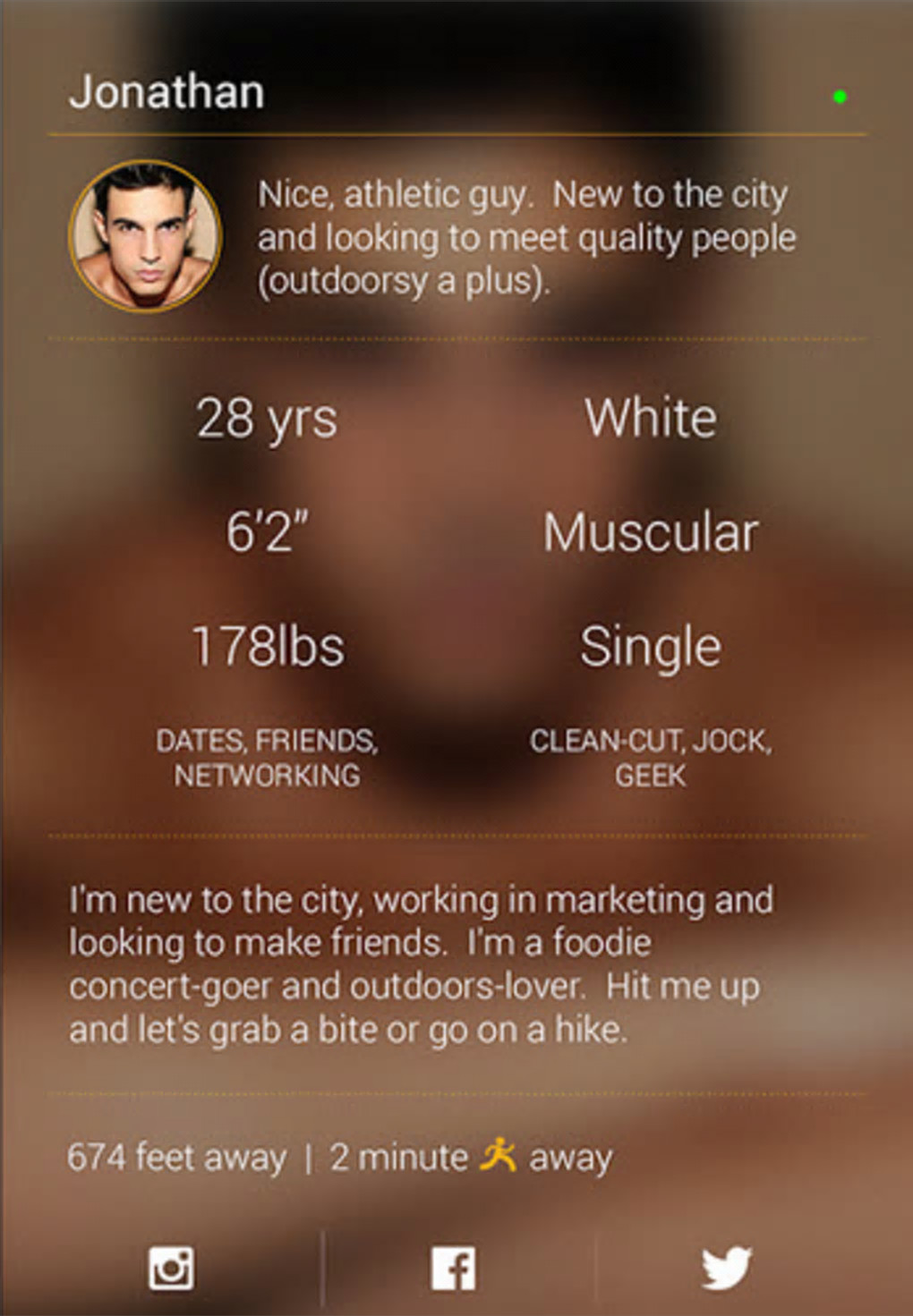The width and height of the screenshot is (913, 1316).
Task: Open Jonathan's Instagram link
Action: [170, 1269]
